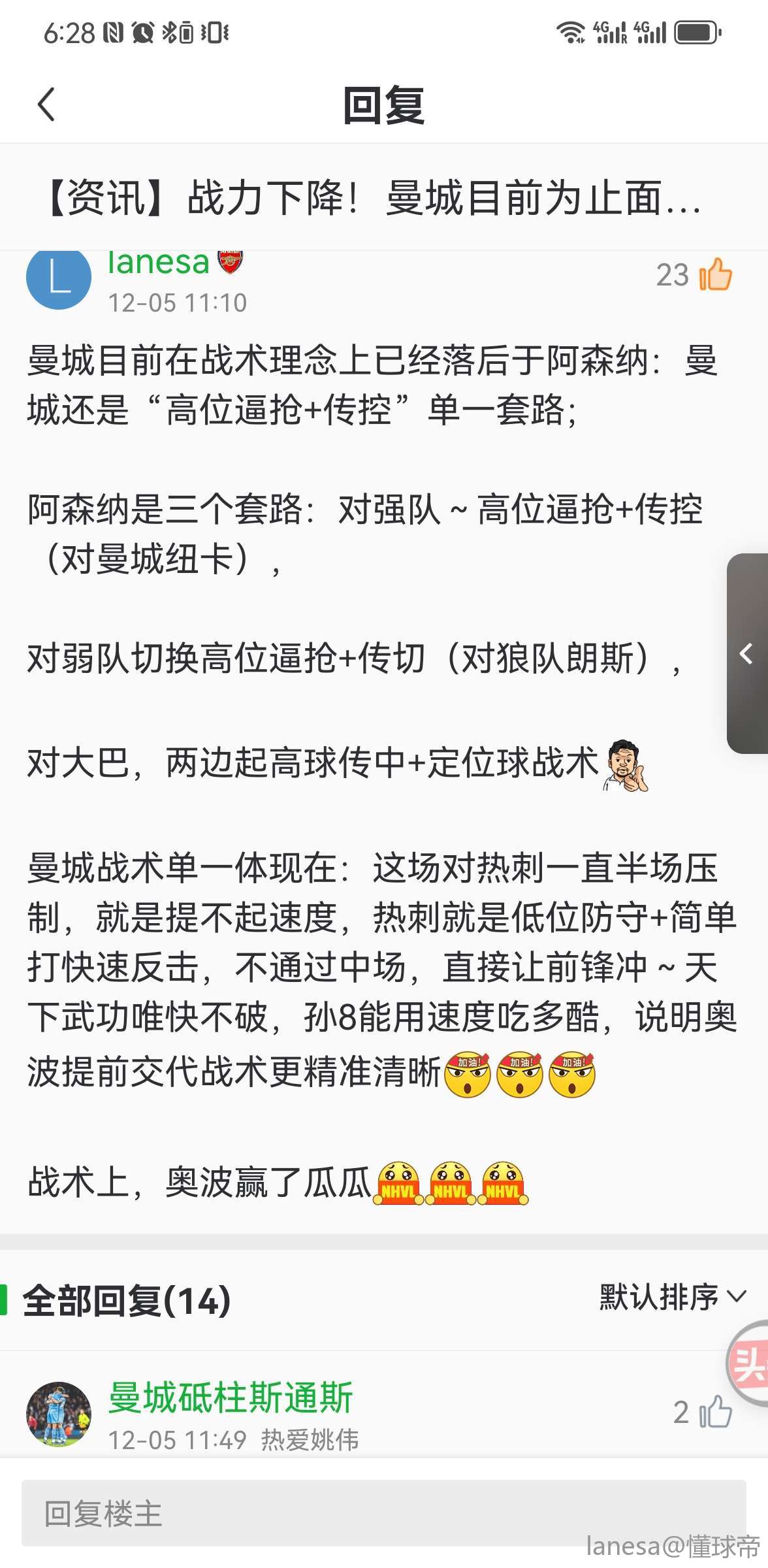
Task: Tap the 回复楼主 input box
Action: (x=383, y=1512)
